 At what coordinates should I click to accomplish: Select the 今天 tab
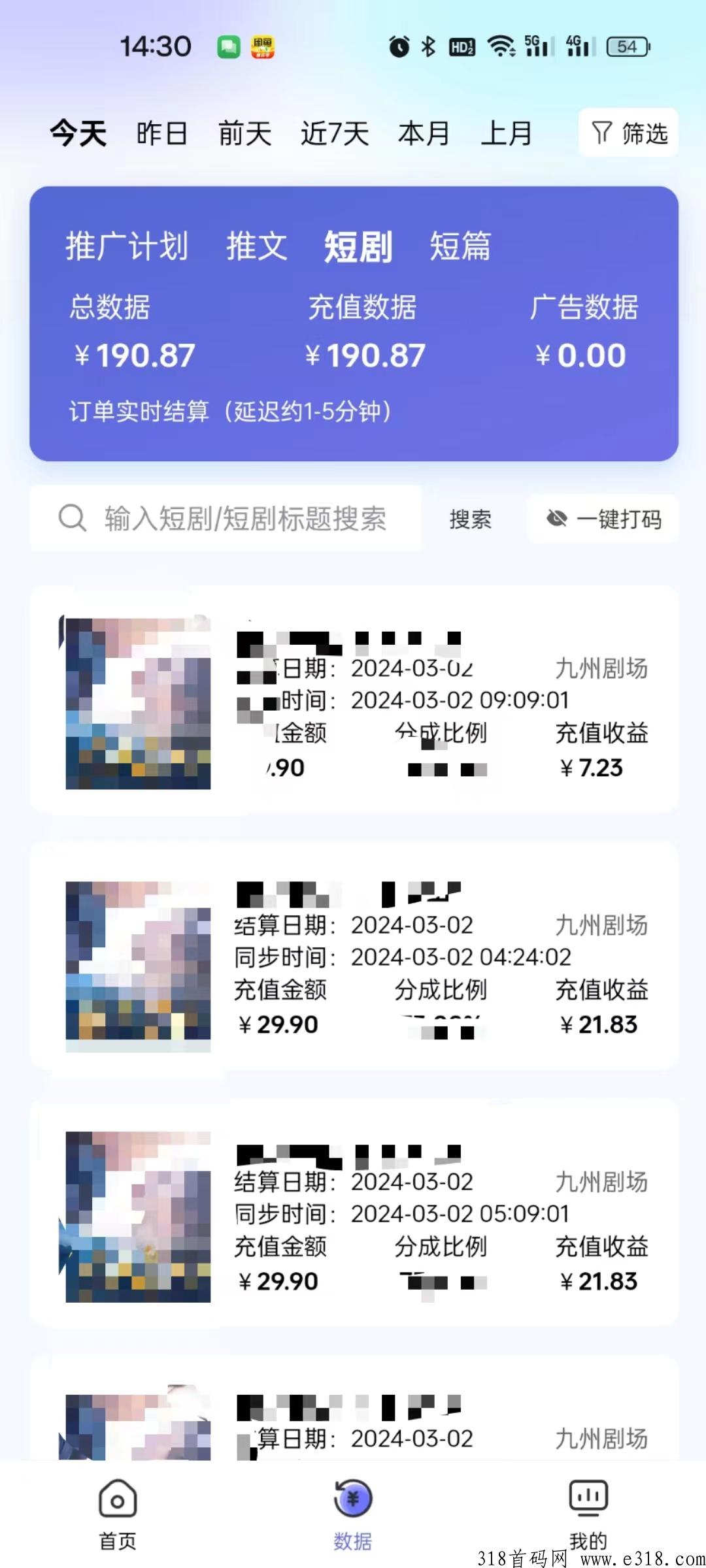point(78,133)
